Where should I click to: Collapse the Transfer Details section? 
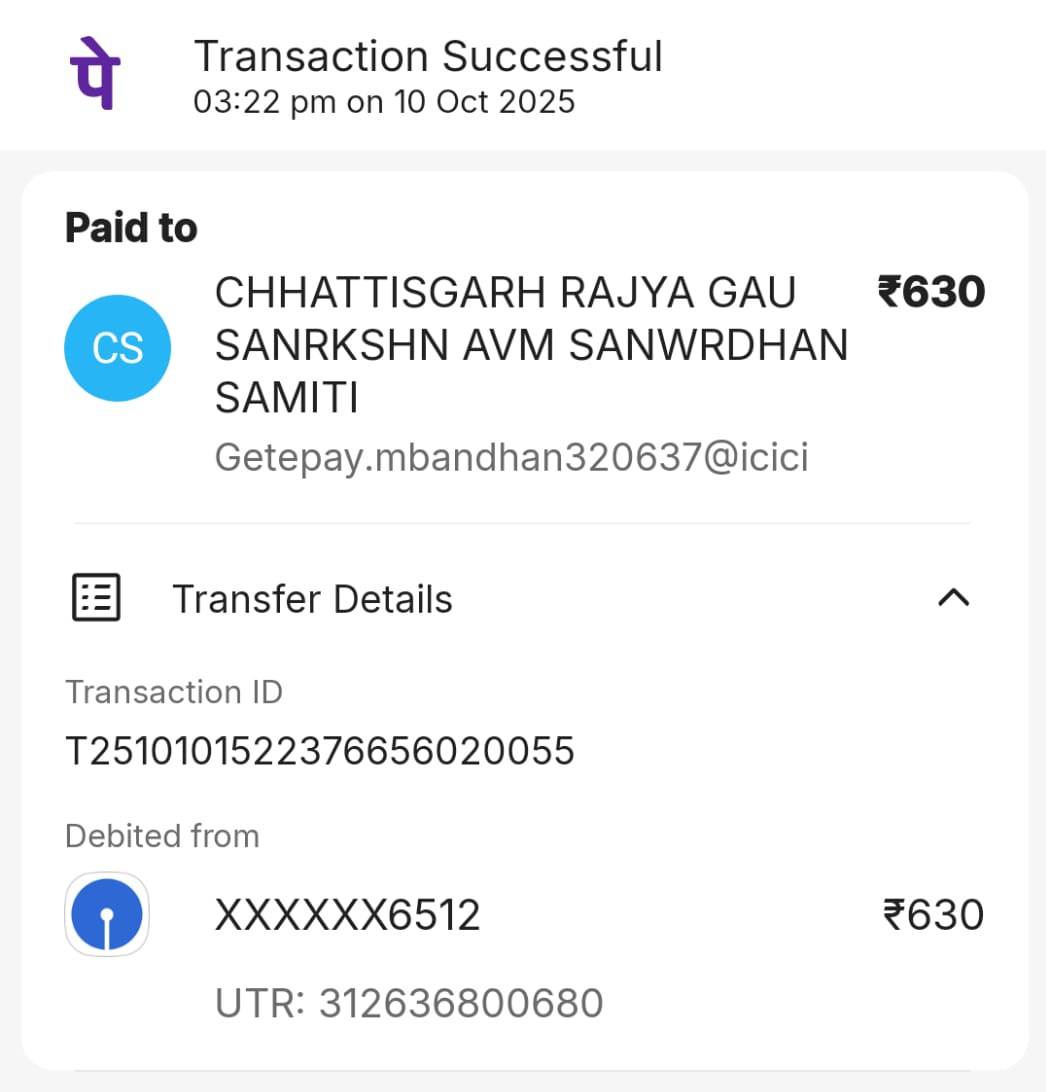(953, 598)
